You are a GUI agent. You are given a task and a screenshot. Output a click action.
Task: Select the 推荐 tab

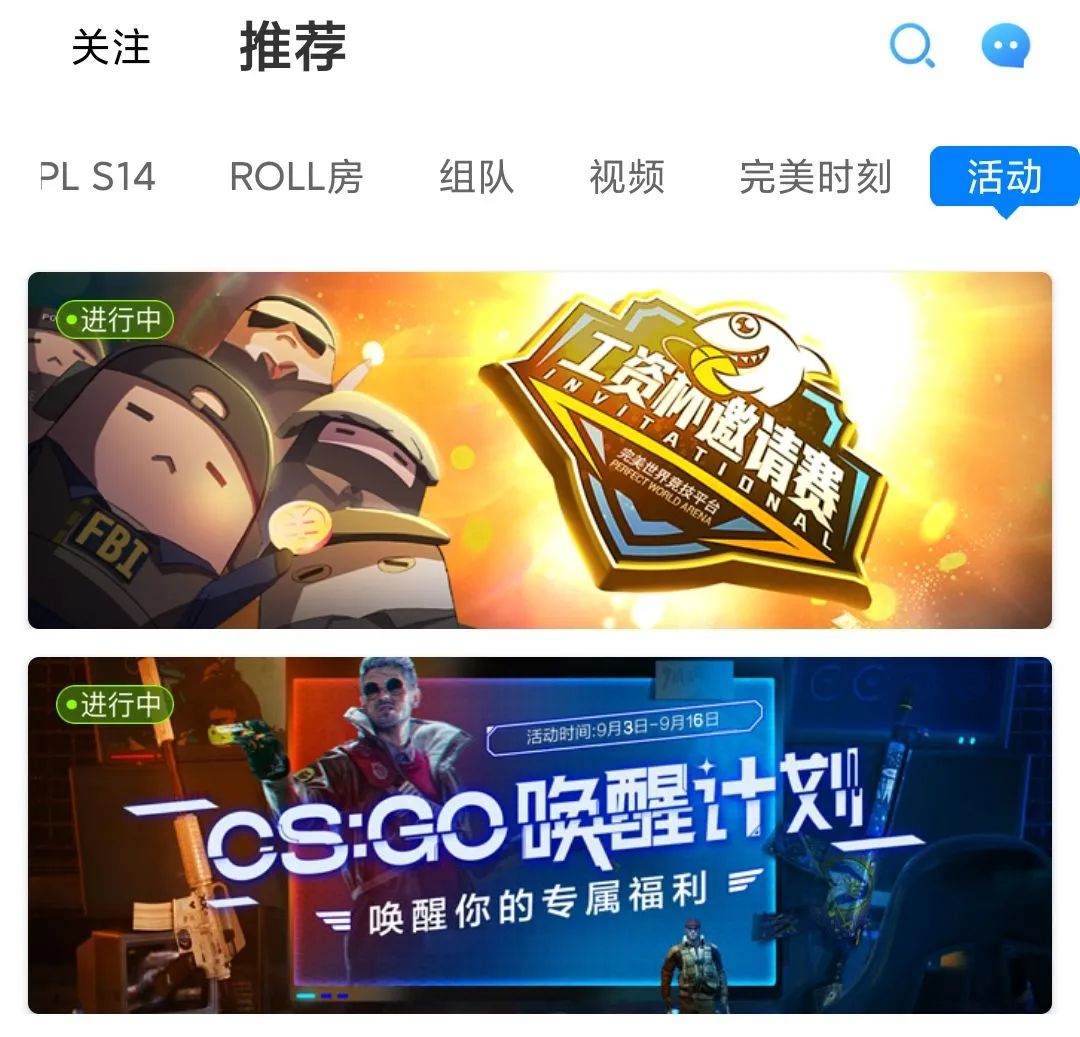[293, 47]
